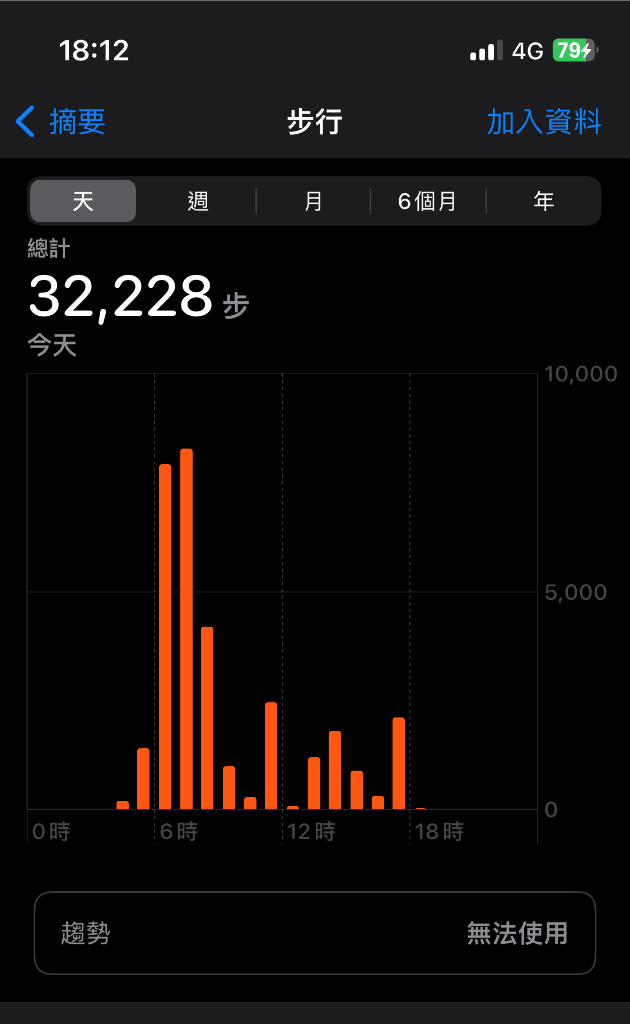Switch to the 週 week view

point(198,201)
